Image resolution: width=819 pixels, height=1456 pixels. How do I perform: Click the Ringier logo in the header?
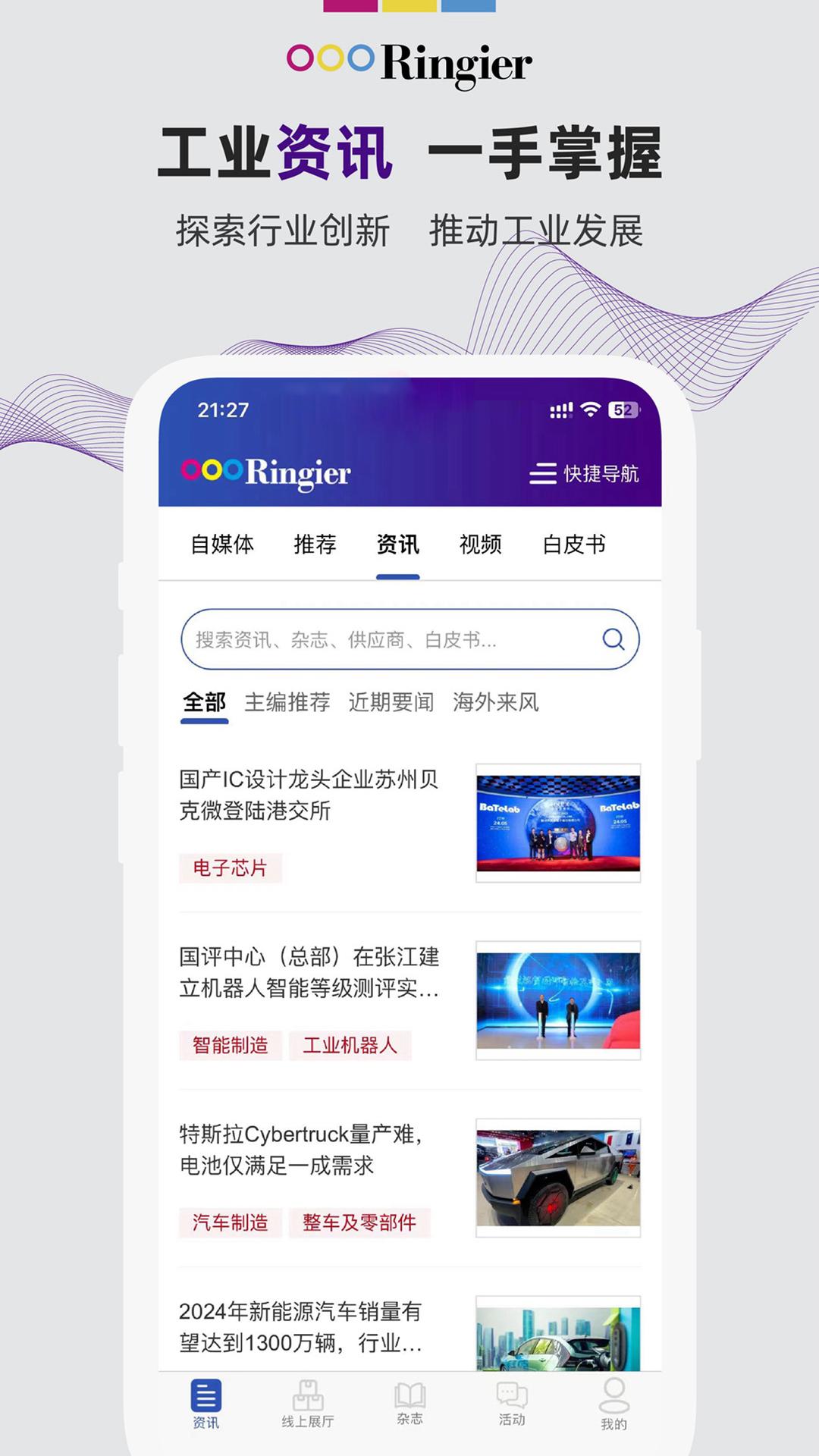[267, 473]
